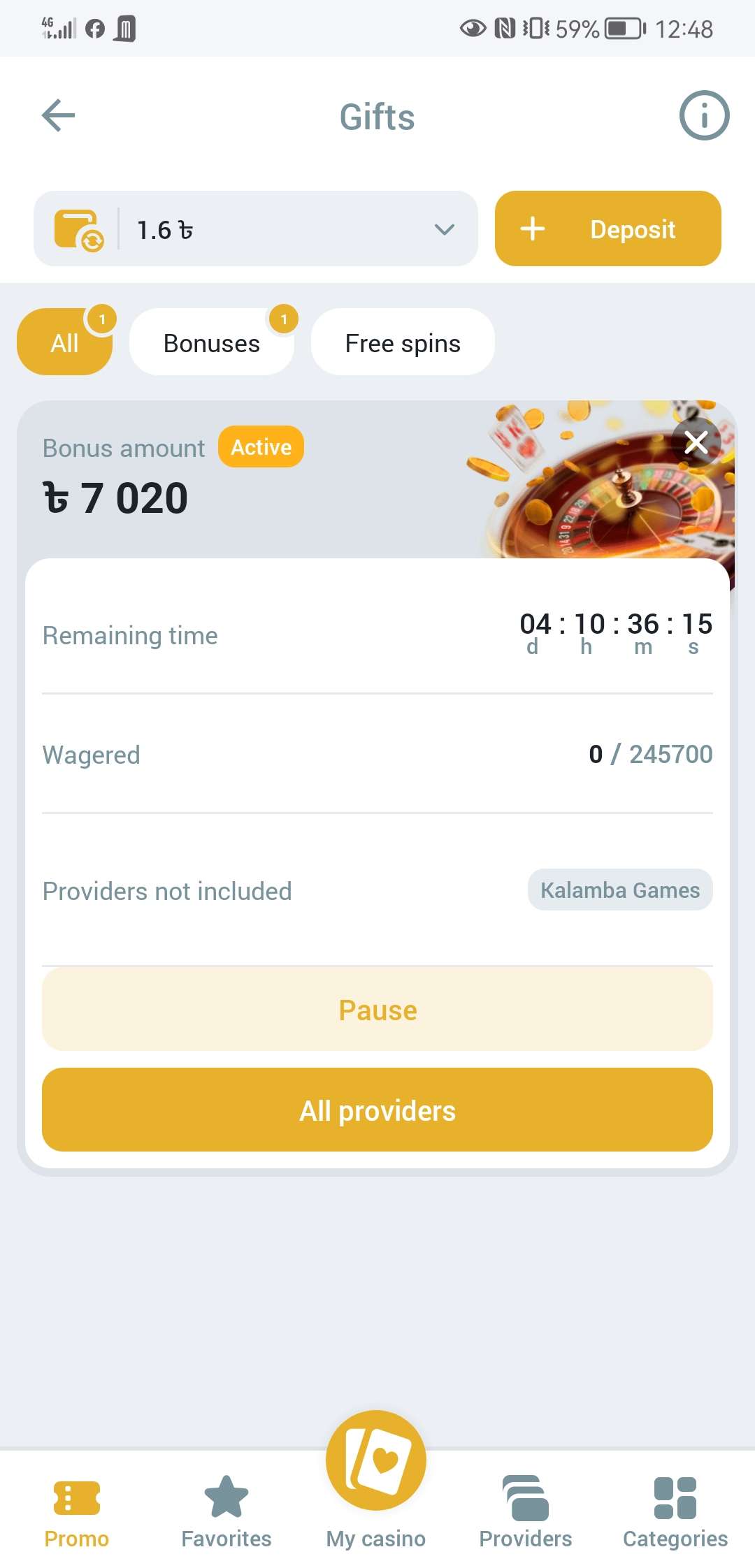Pause the active bonus

377,1010
